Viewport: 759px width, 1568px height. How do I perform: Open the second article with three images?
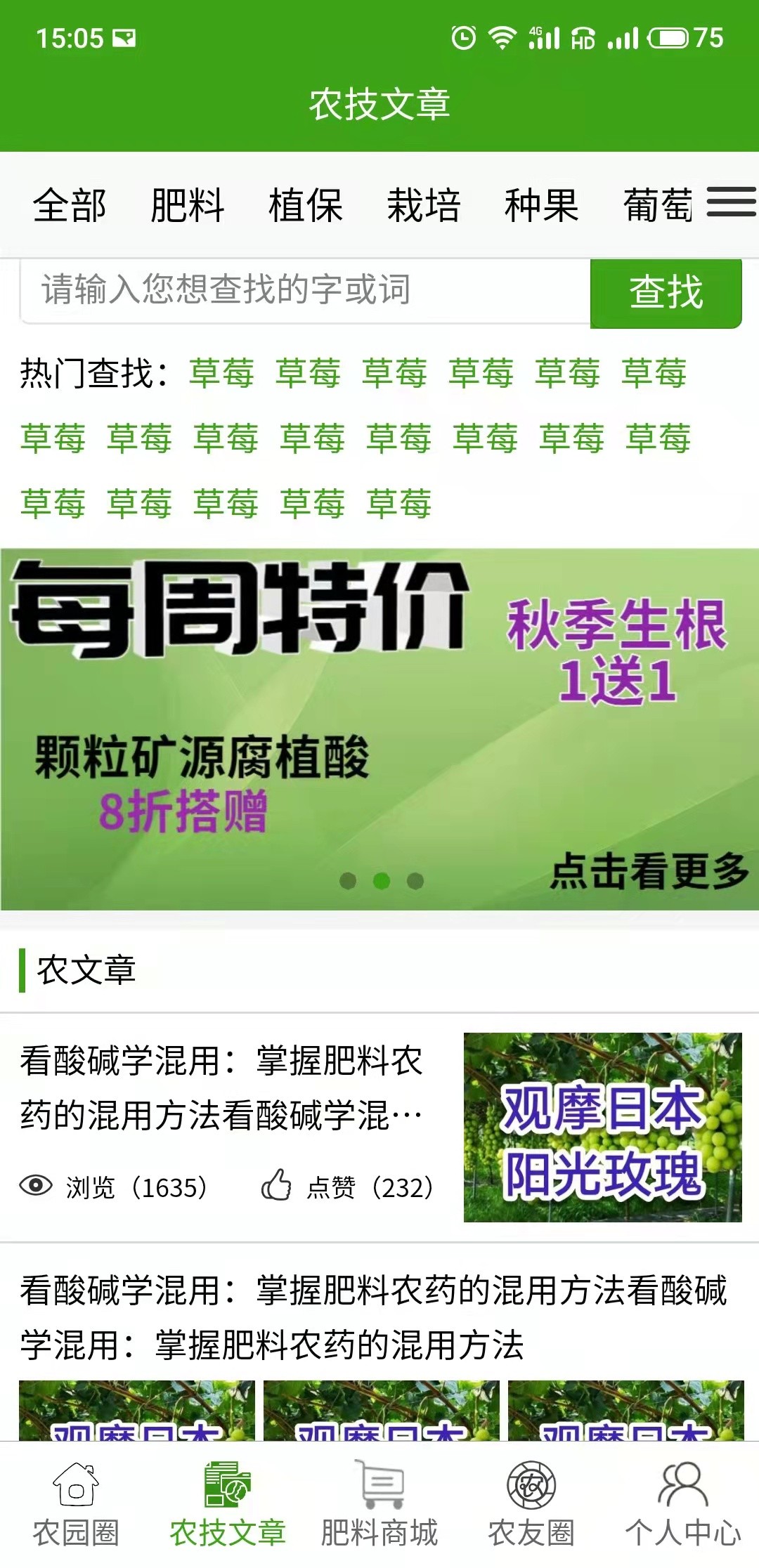(372, 1317)
